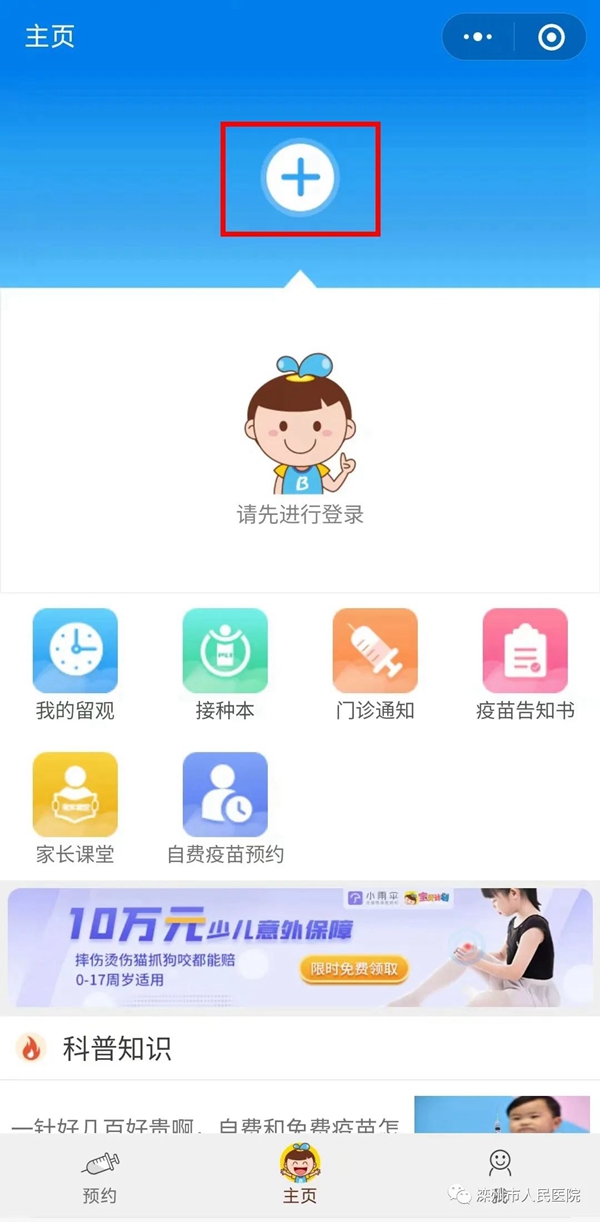
Task: Switch to the 主页 tab
Action: point(300,1177)
